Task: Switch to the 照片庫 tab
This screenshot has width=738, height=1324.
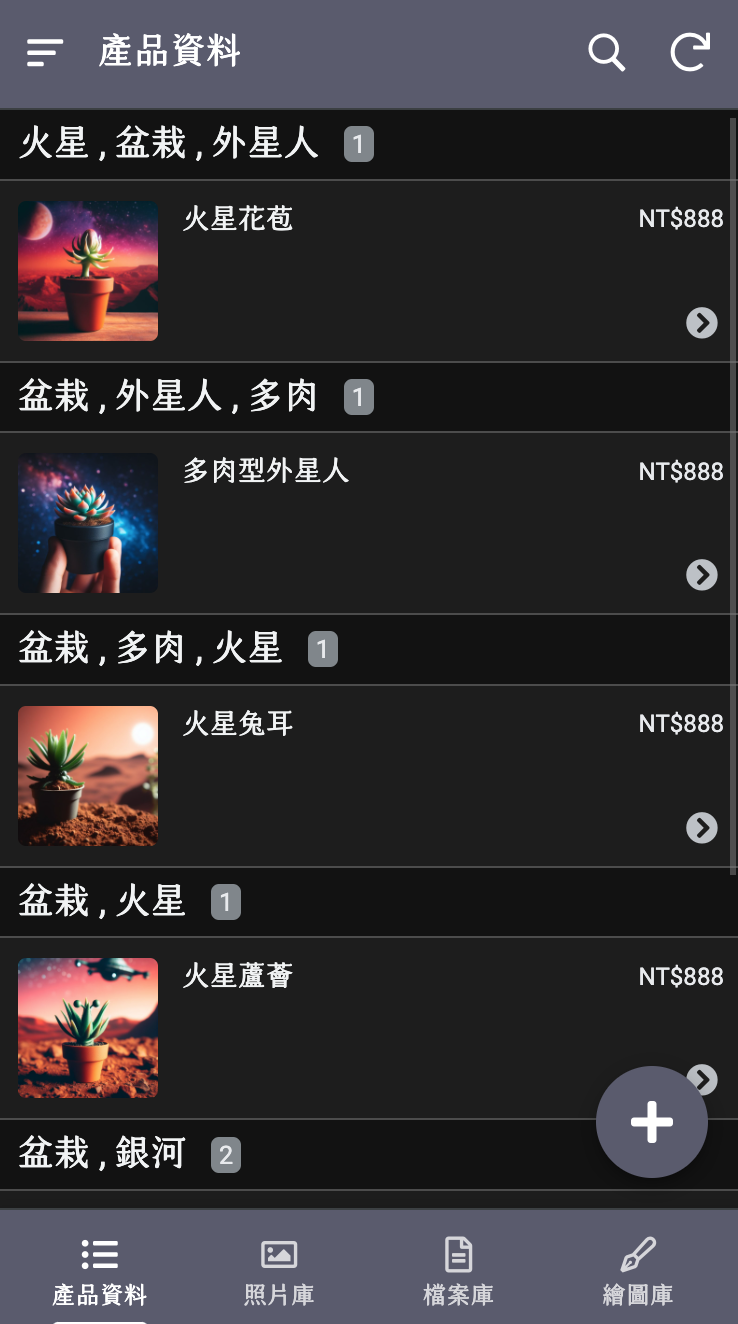Action: click(x=279, y=1270)
